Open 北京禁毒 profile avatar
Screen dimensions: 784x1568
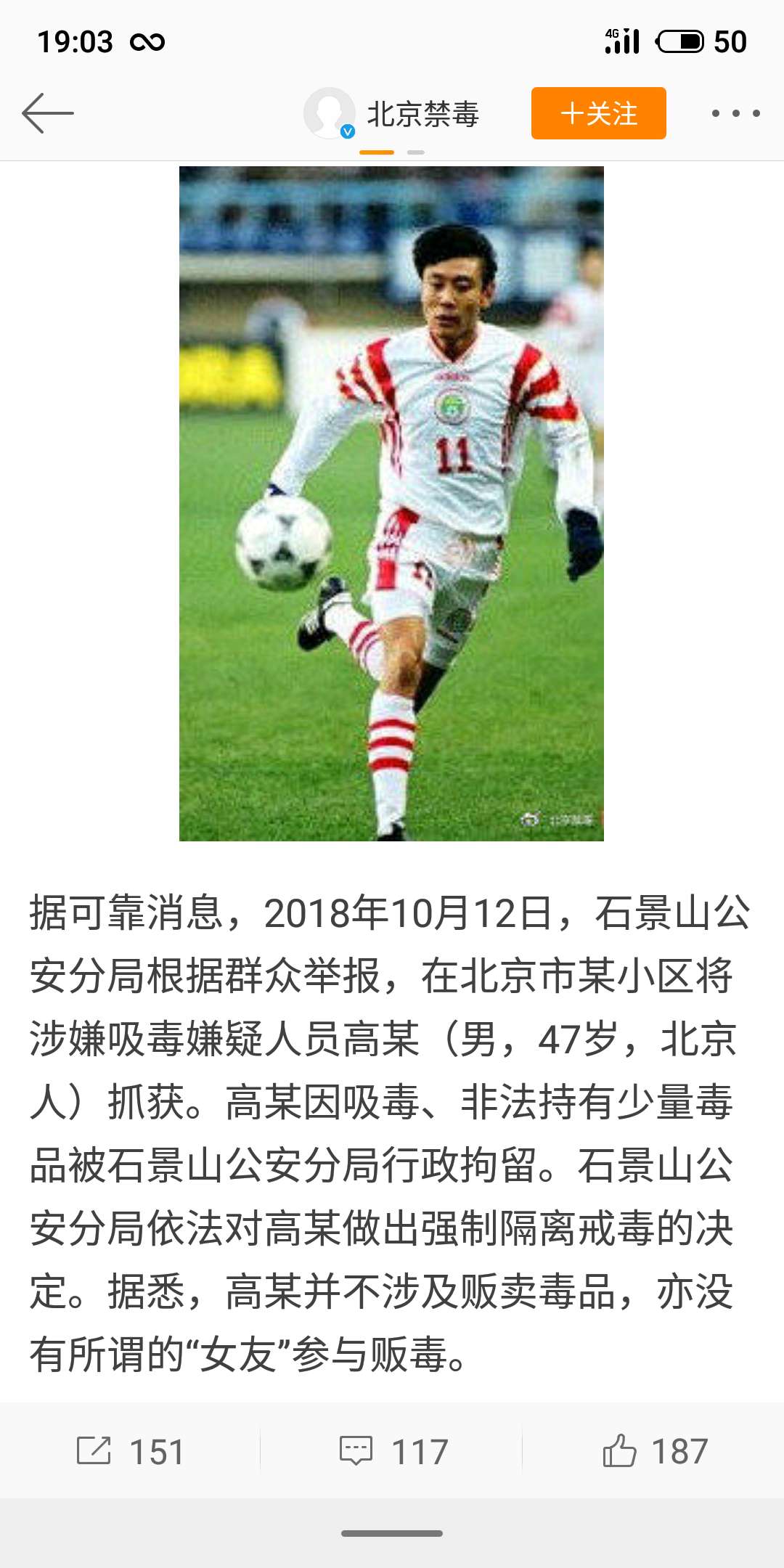click(x=329, y=113)
